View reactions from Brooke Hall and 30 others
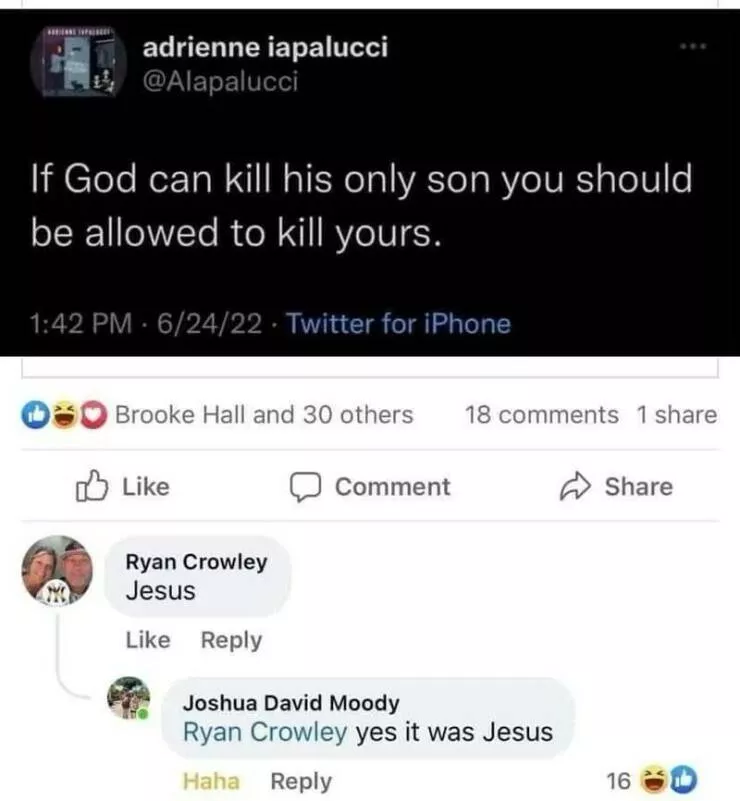Image resolution: width=740 pixels, height=801 pixels. 263,414
